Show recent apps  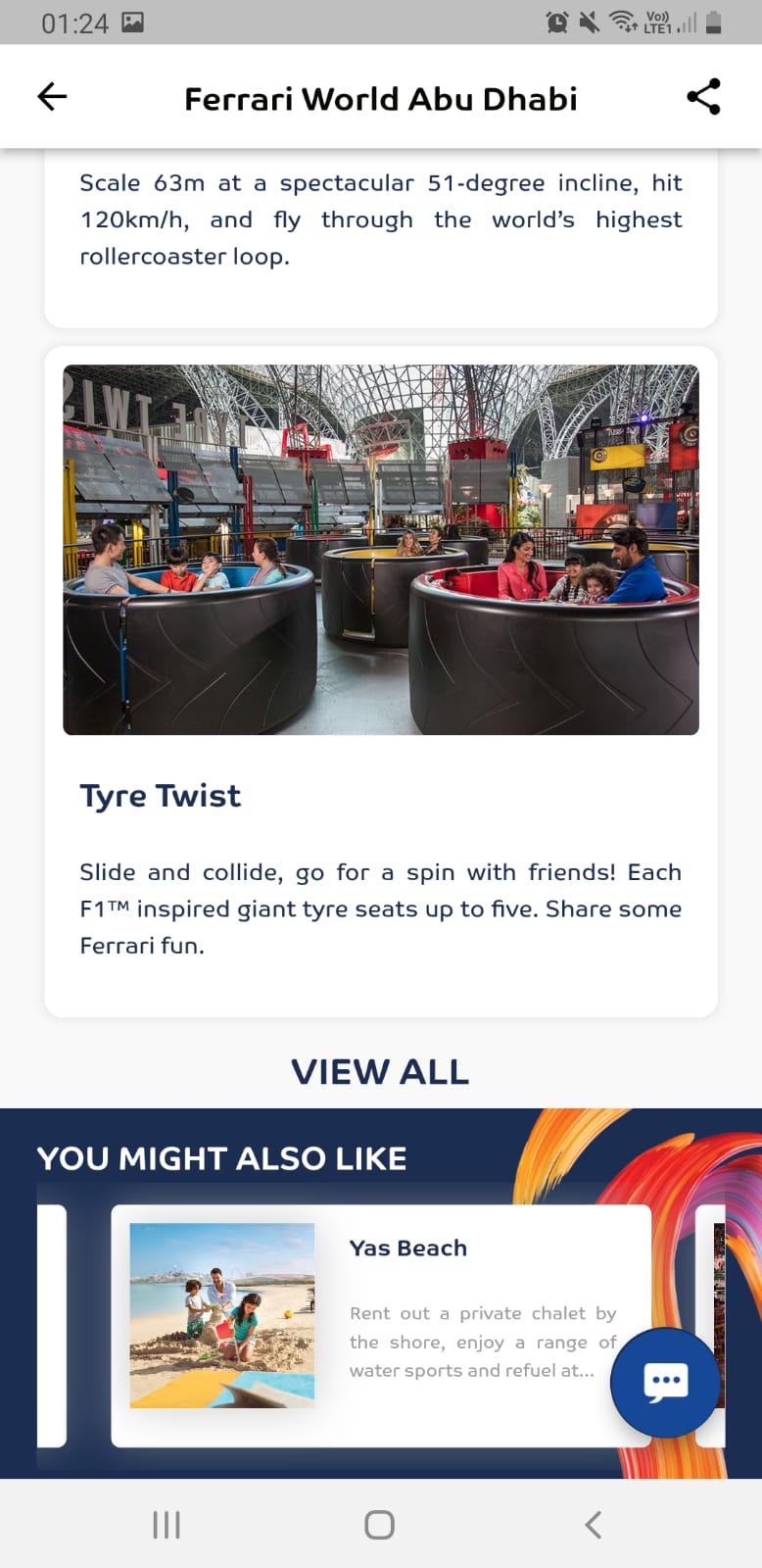point(167,1525)
